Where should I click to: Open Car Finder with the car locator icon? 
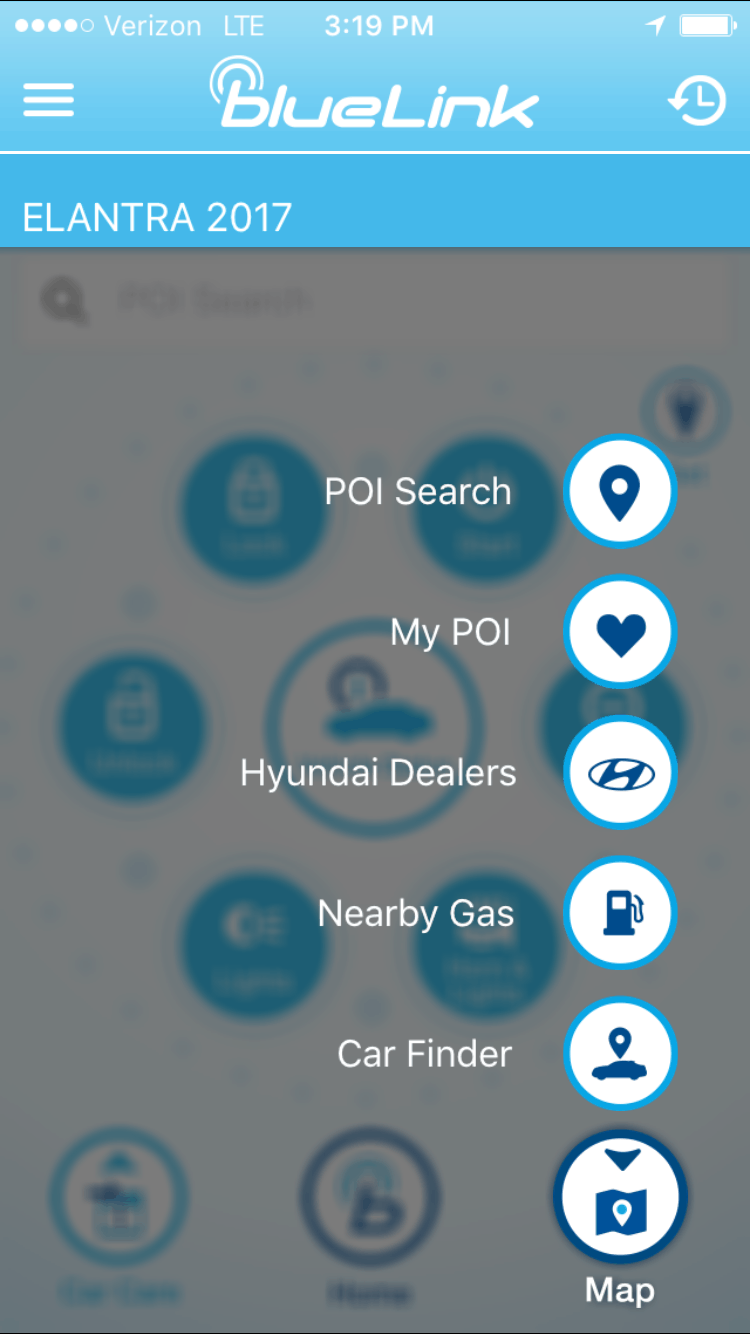tap(620, 1053)
